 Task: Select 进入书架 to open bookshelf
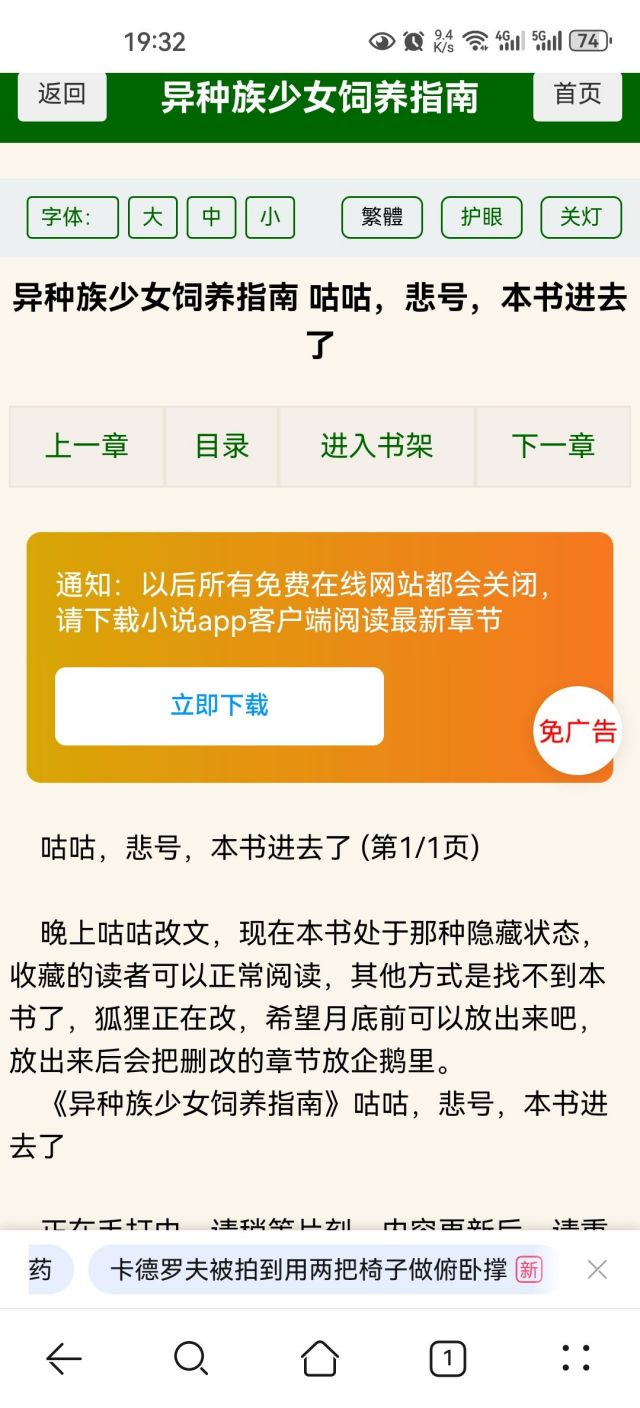click(x=377, y=446)
